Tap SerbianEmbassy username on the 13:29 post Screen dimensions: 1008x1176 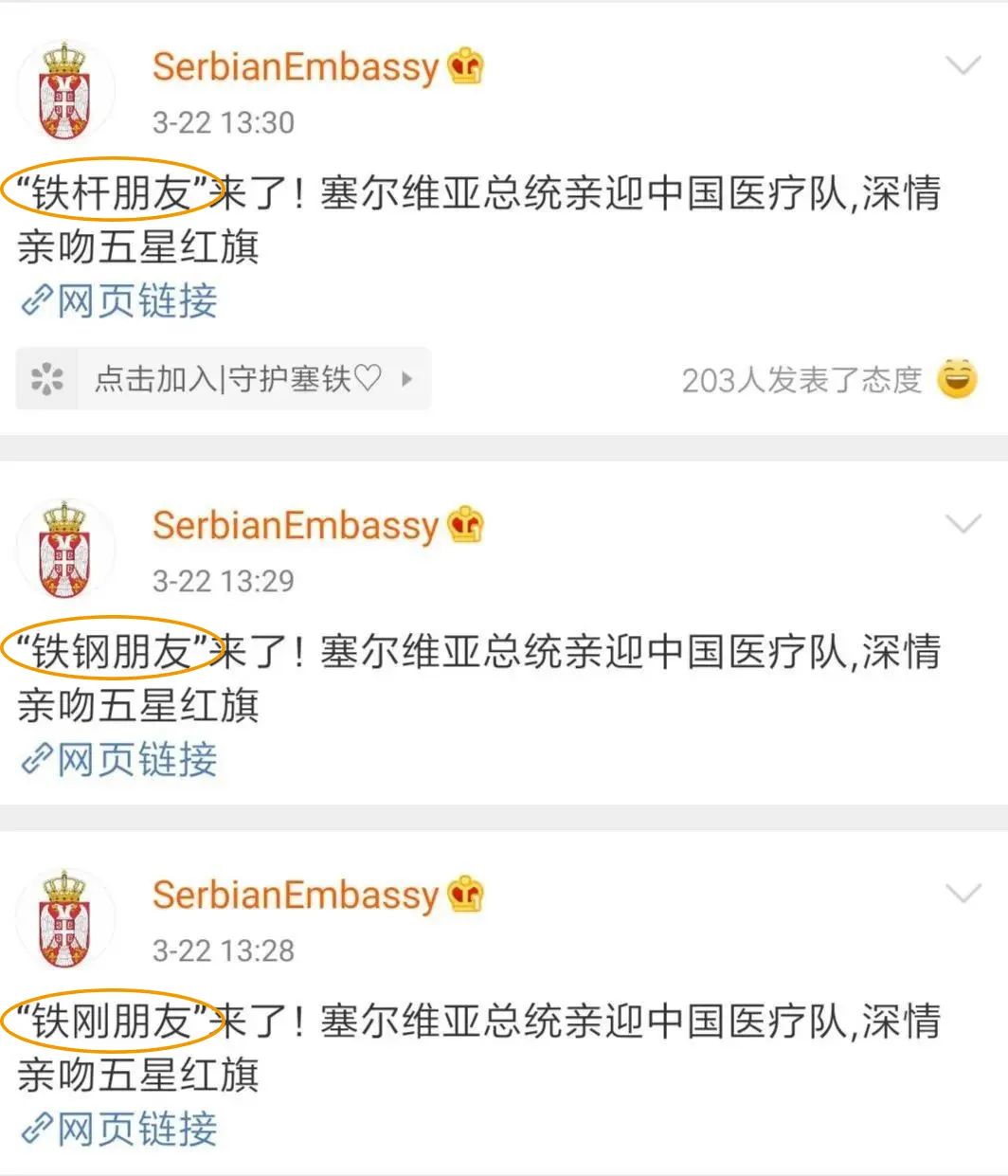[x=296, y=525]
